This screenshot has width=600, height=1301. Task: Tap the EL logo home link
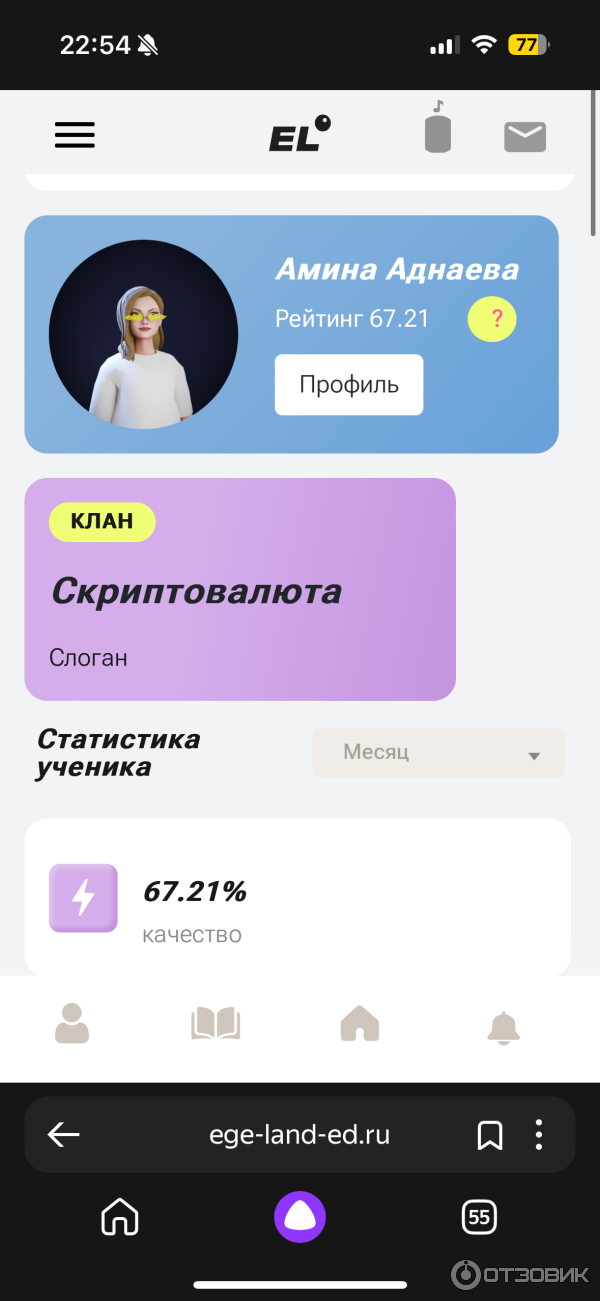tap(299, 134)
